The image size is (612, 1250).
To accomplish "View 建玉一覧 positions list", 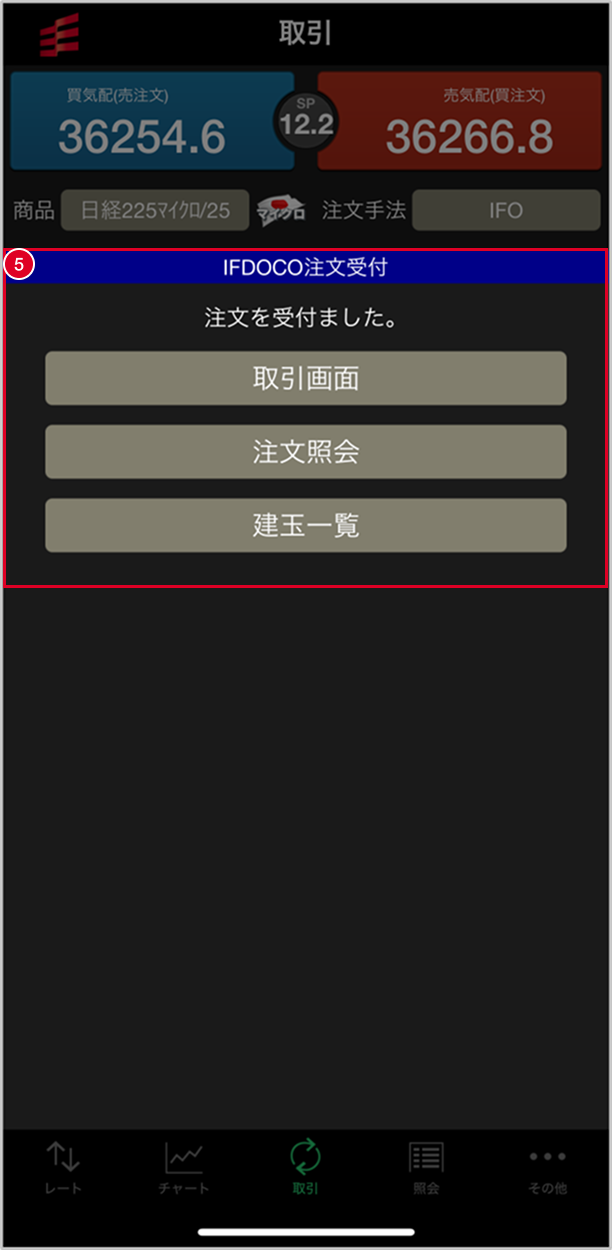I will (306, 526).
